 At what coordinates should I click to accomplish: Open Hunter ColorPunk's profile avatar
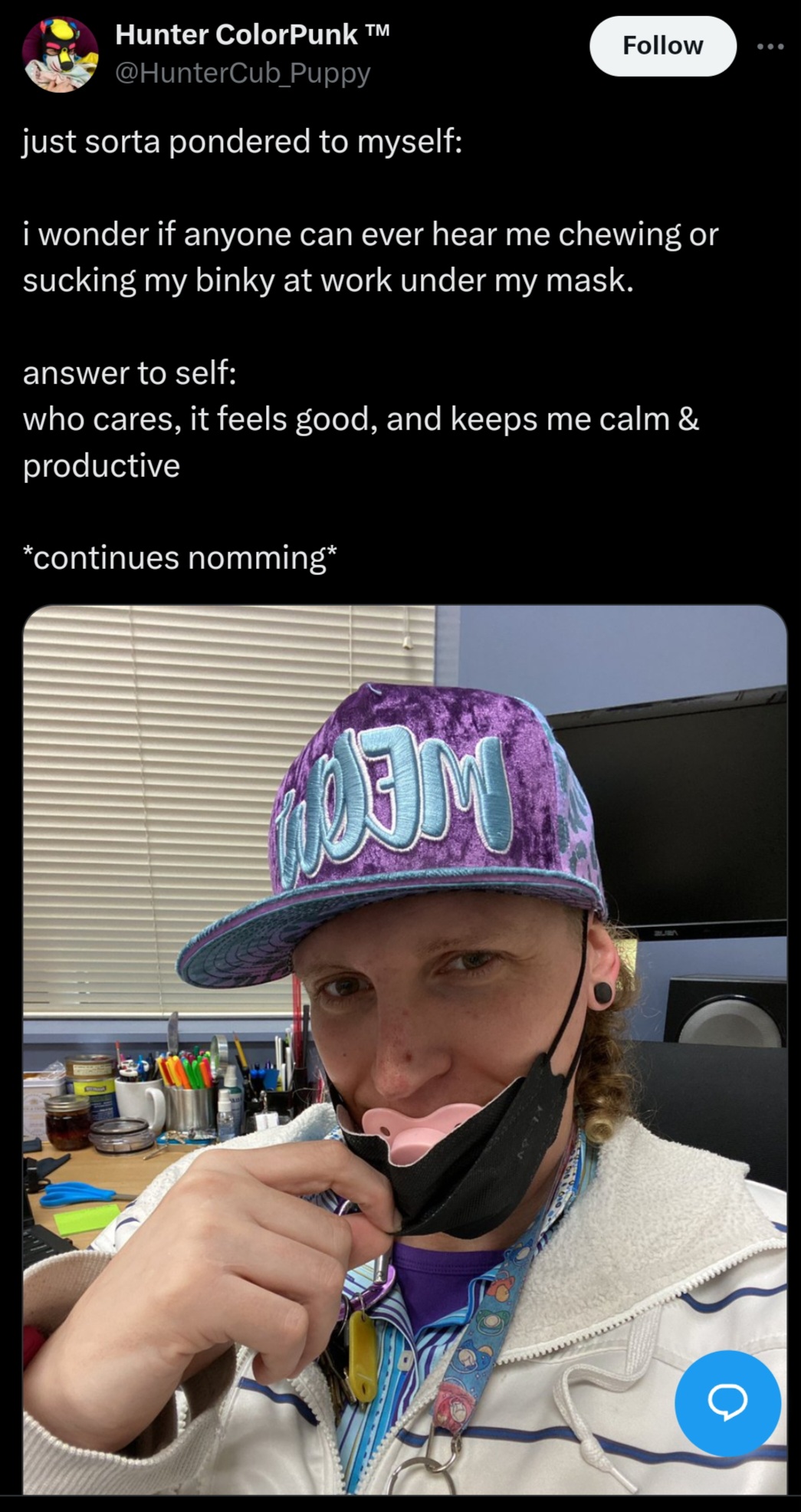click(x=60, y=54)
